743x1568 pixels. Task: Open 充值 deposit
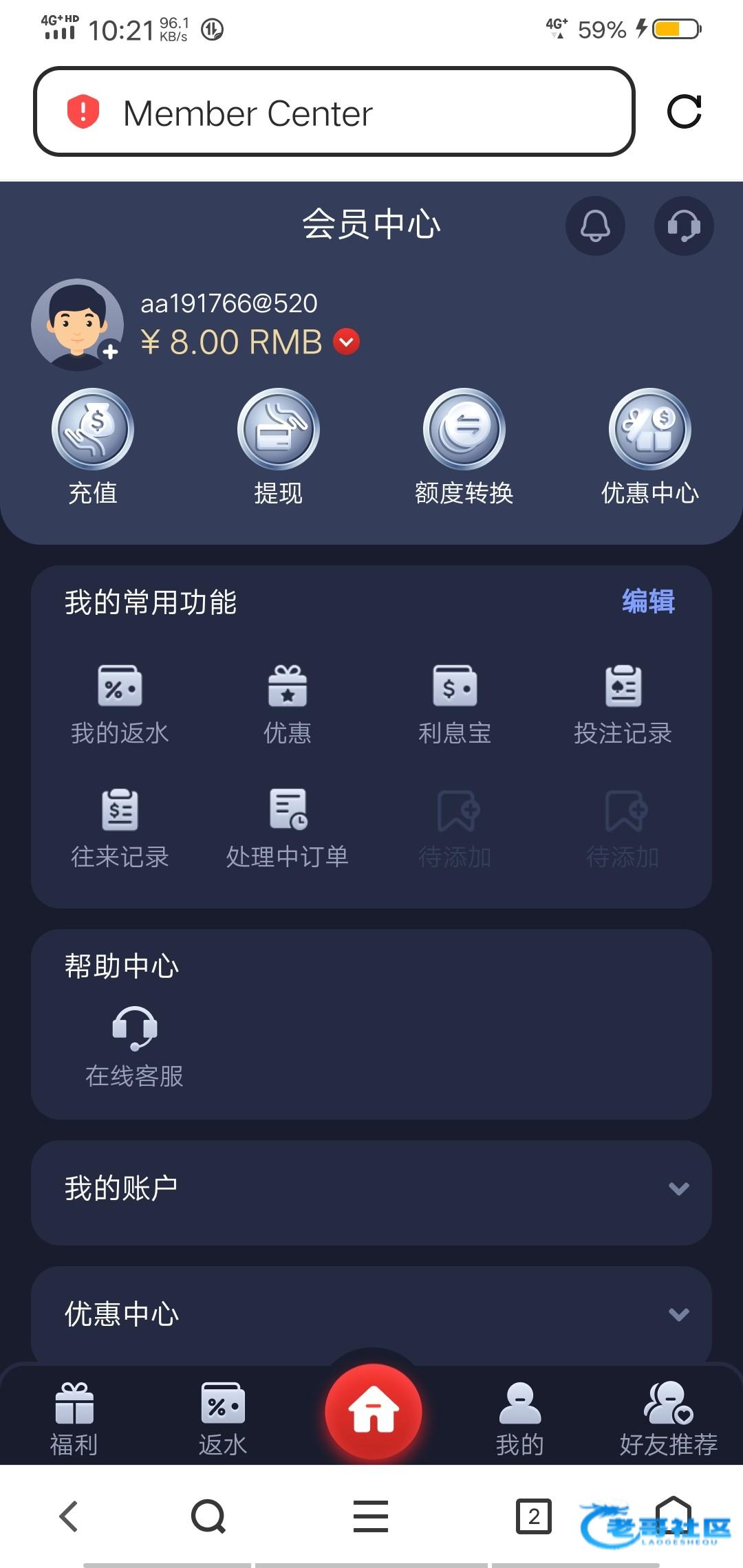(93, 446)
